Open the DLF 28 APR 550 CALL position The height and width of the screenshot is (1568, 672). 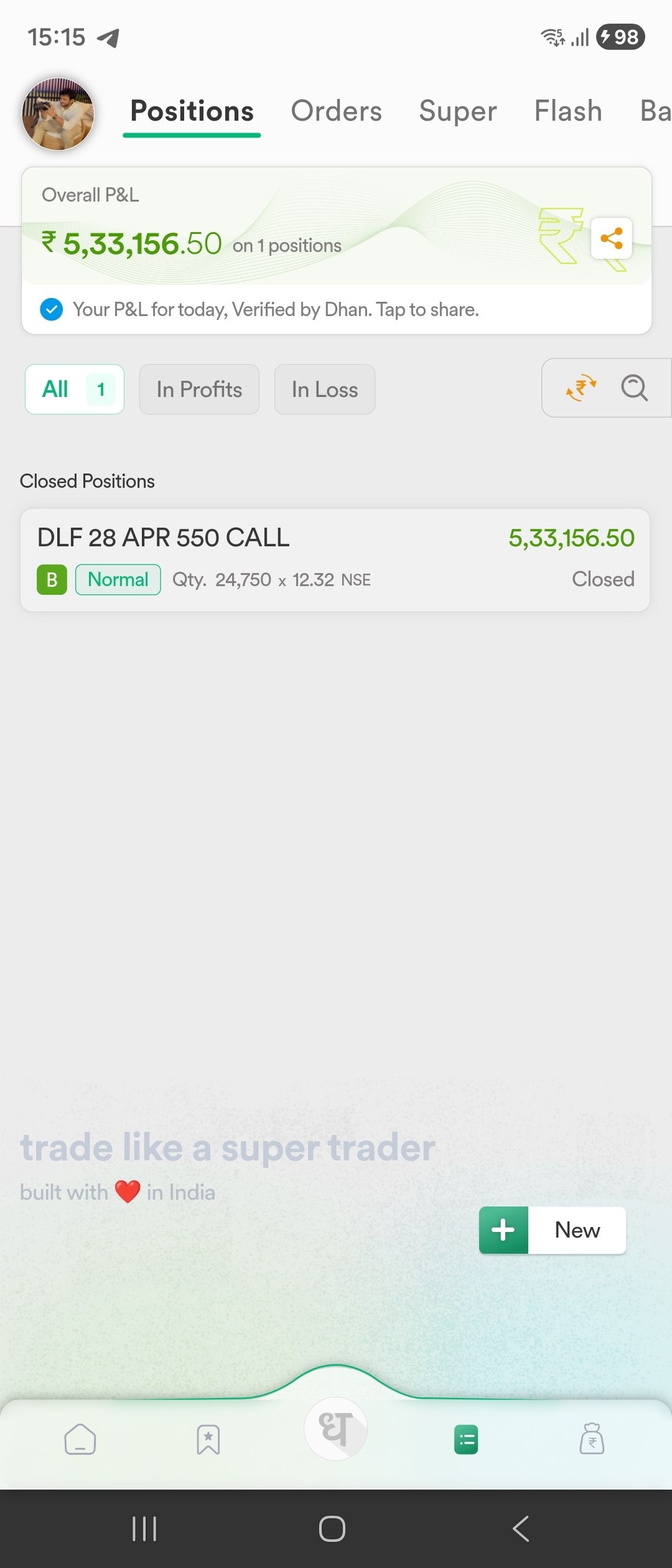(x=335, y=559)
